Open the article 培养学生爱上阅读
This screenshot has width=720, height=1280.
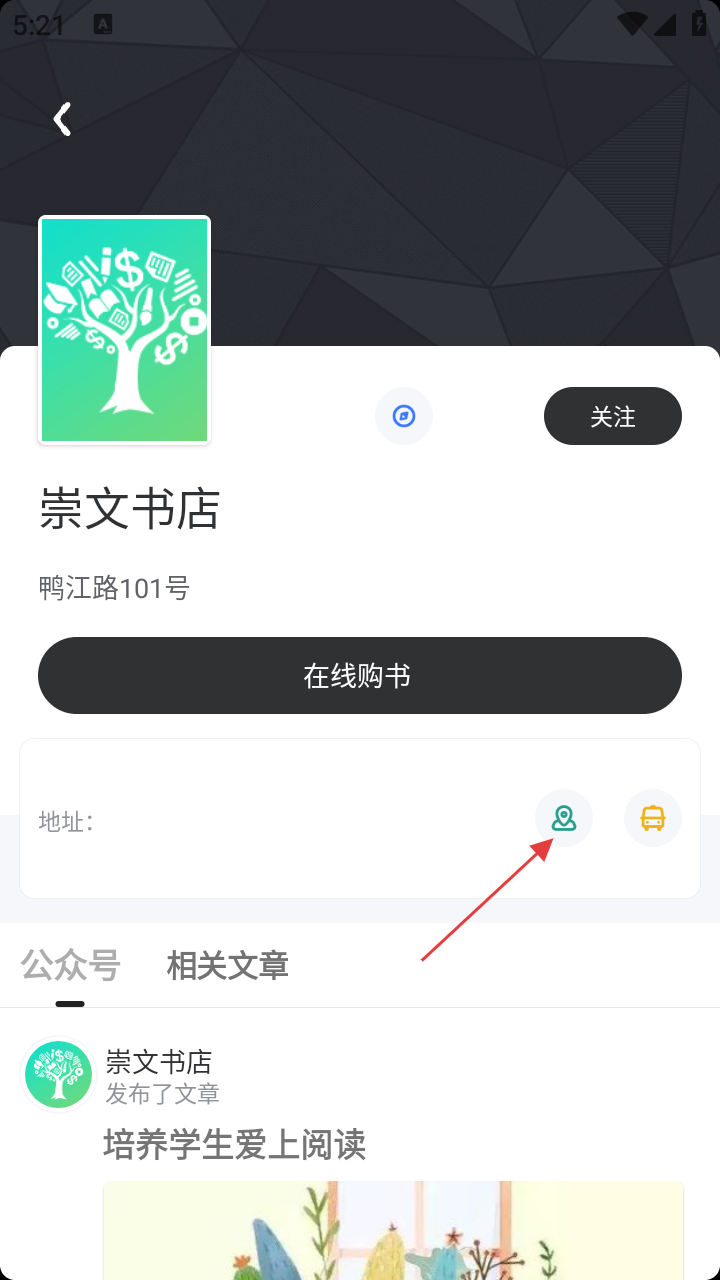tap(235, 1144)
